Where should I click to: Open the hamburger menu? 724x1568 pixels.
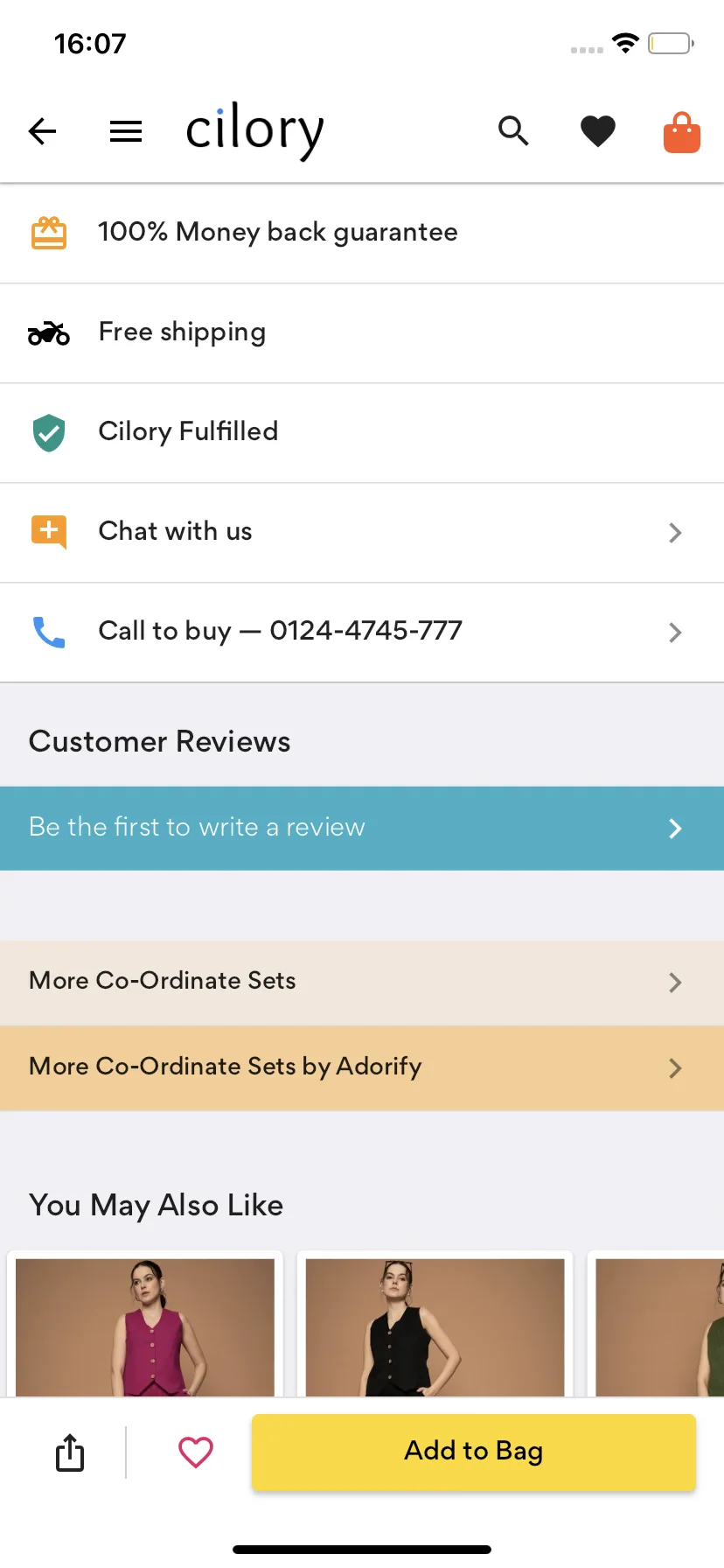(126, 132)
